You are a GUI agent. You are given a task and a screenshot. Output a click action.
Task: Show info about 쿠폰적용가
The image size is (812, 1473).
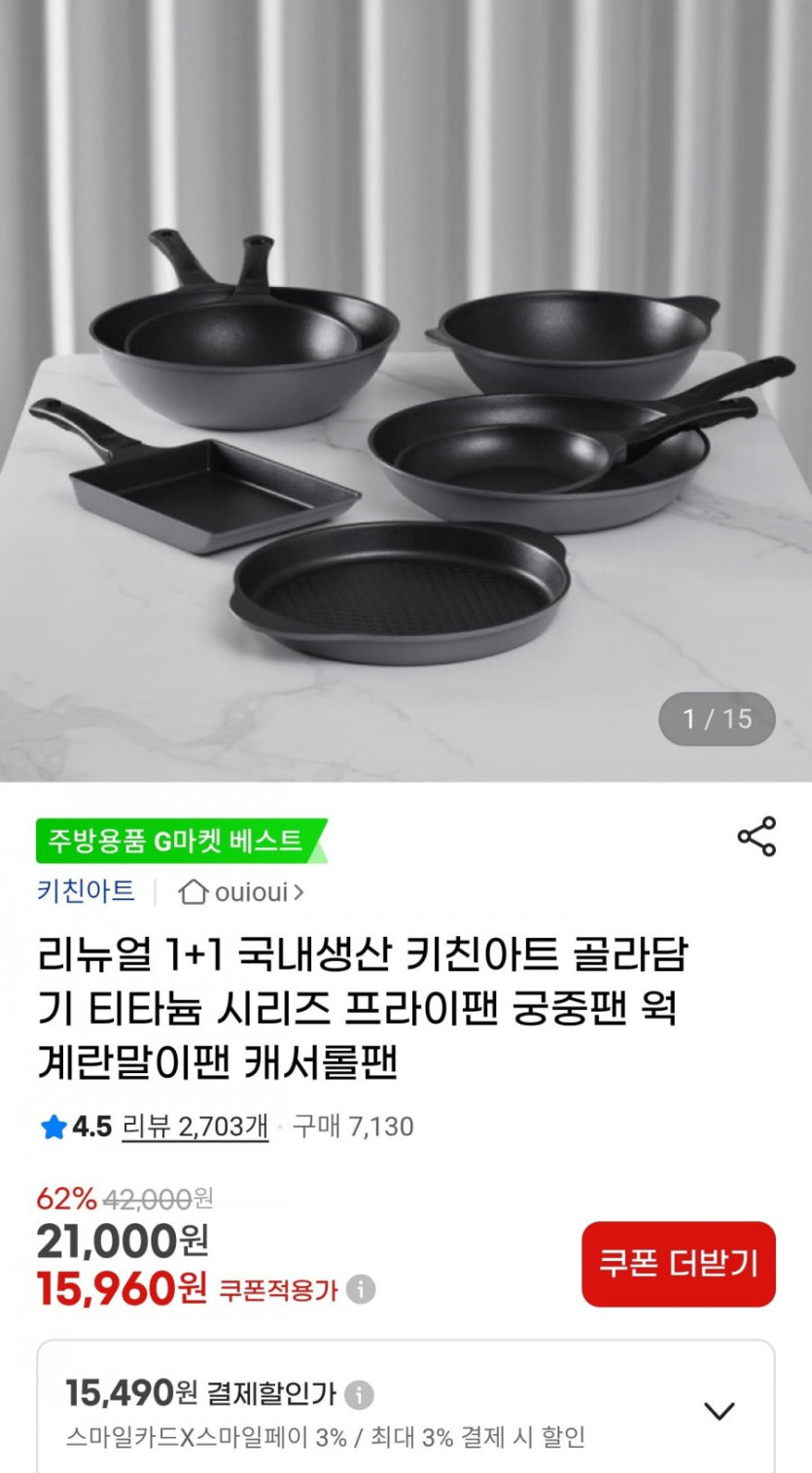pos(361,1290)
